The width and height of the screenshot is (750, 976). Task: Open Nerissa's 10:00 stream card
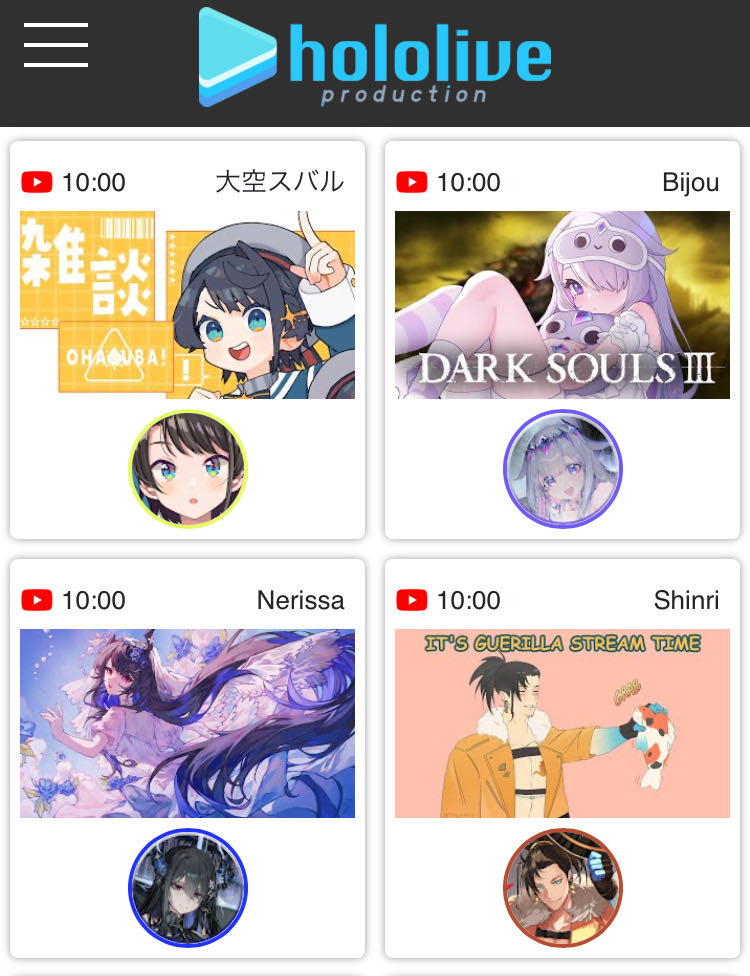coord(187,723)
